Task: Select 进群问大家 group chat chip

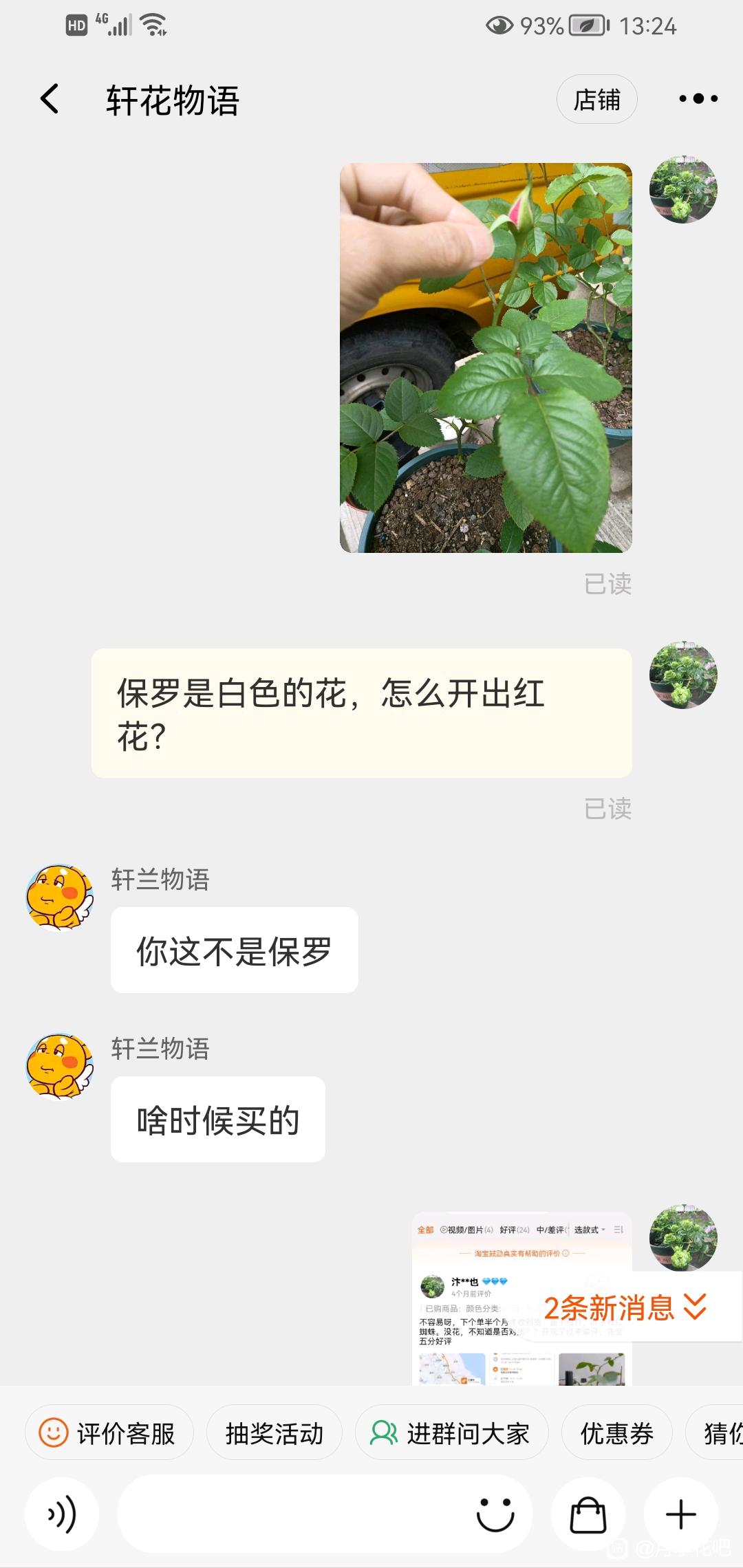Action: 451,1433
